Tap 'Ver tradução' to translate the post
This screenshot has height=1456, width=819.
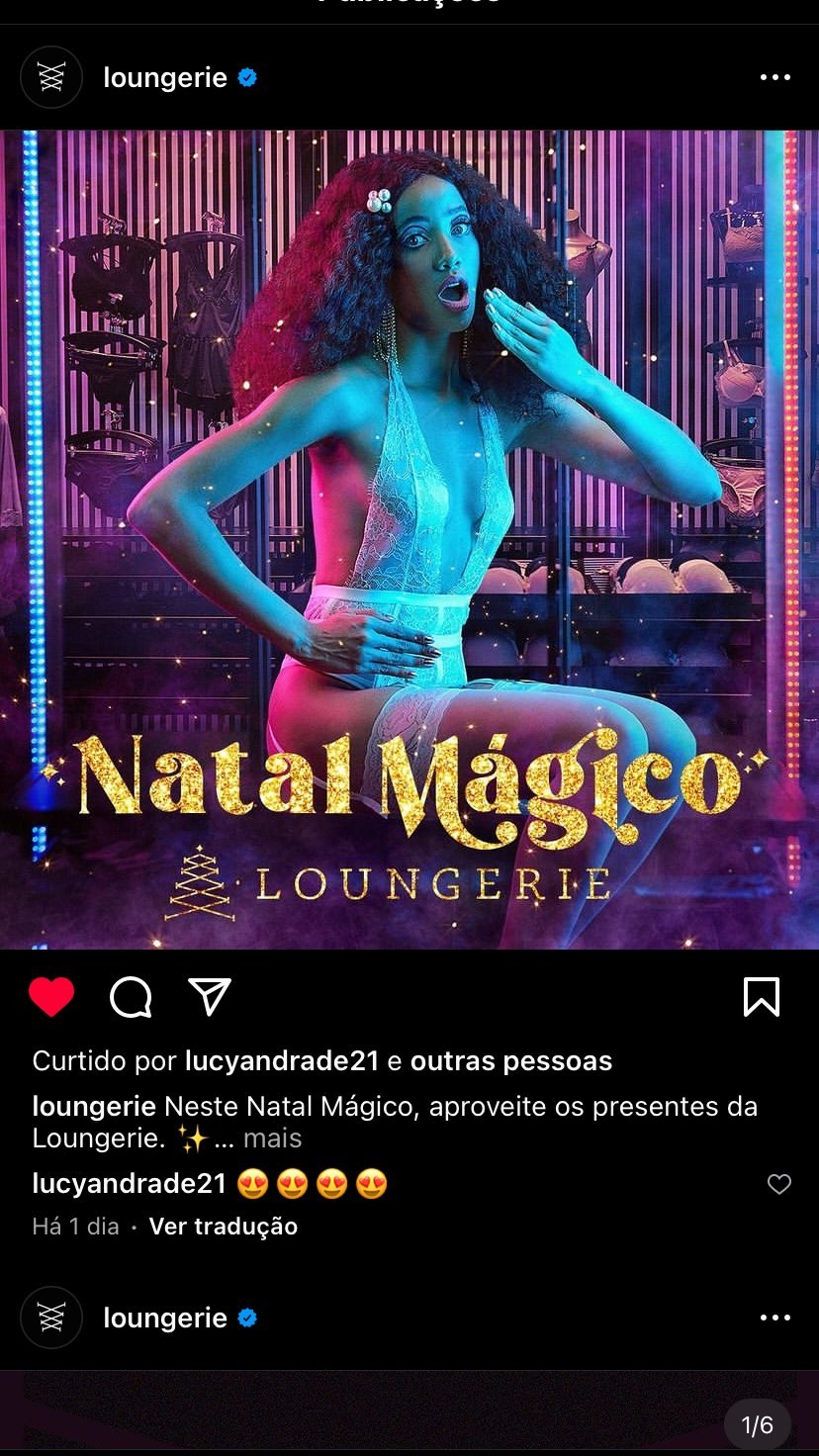pos(223,1227)
